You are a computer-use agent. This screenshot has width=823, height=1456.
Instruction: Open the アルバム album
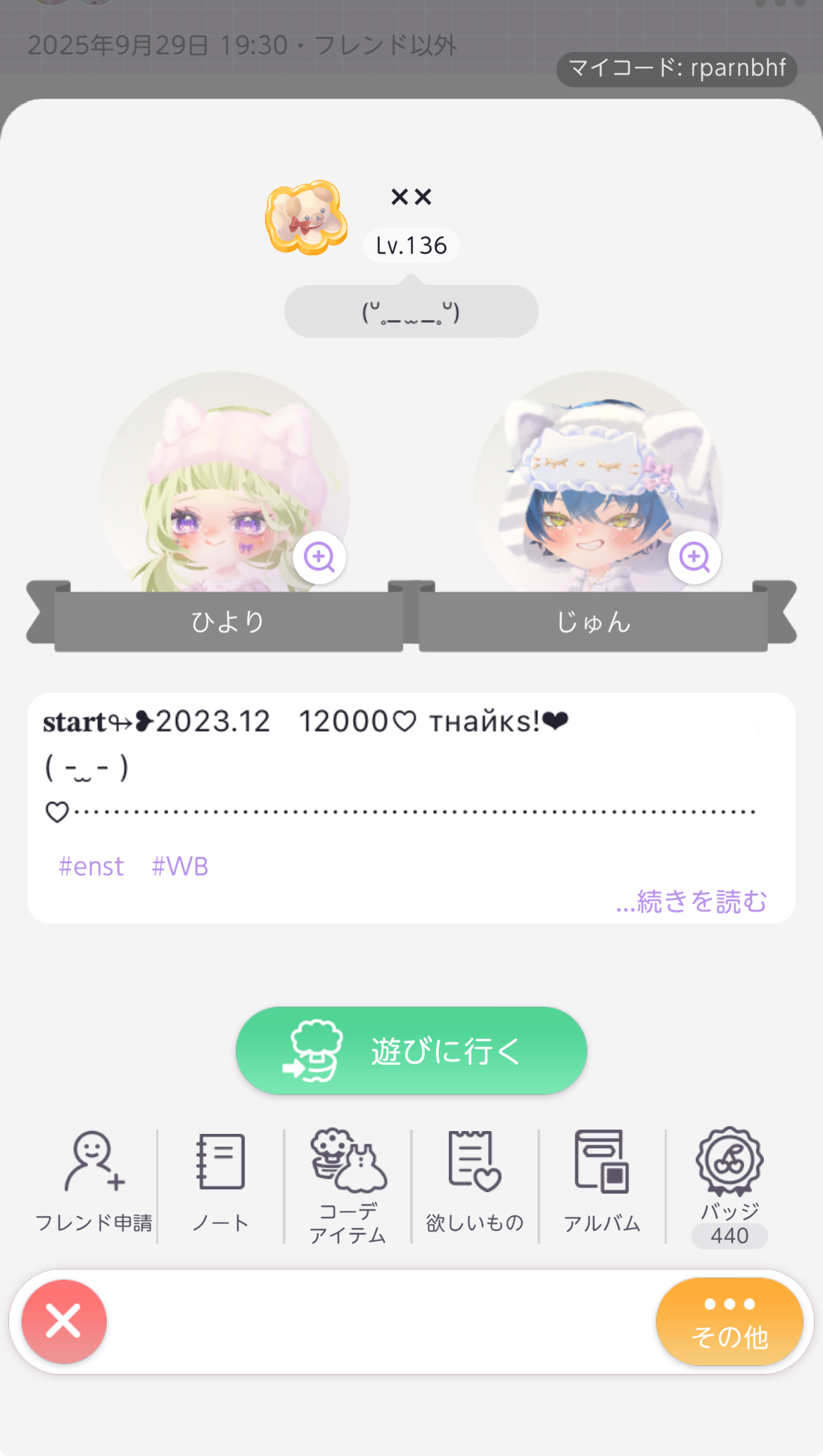click(602, 1183)
